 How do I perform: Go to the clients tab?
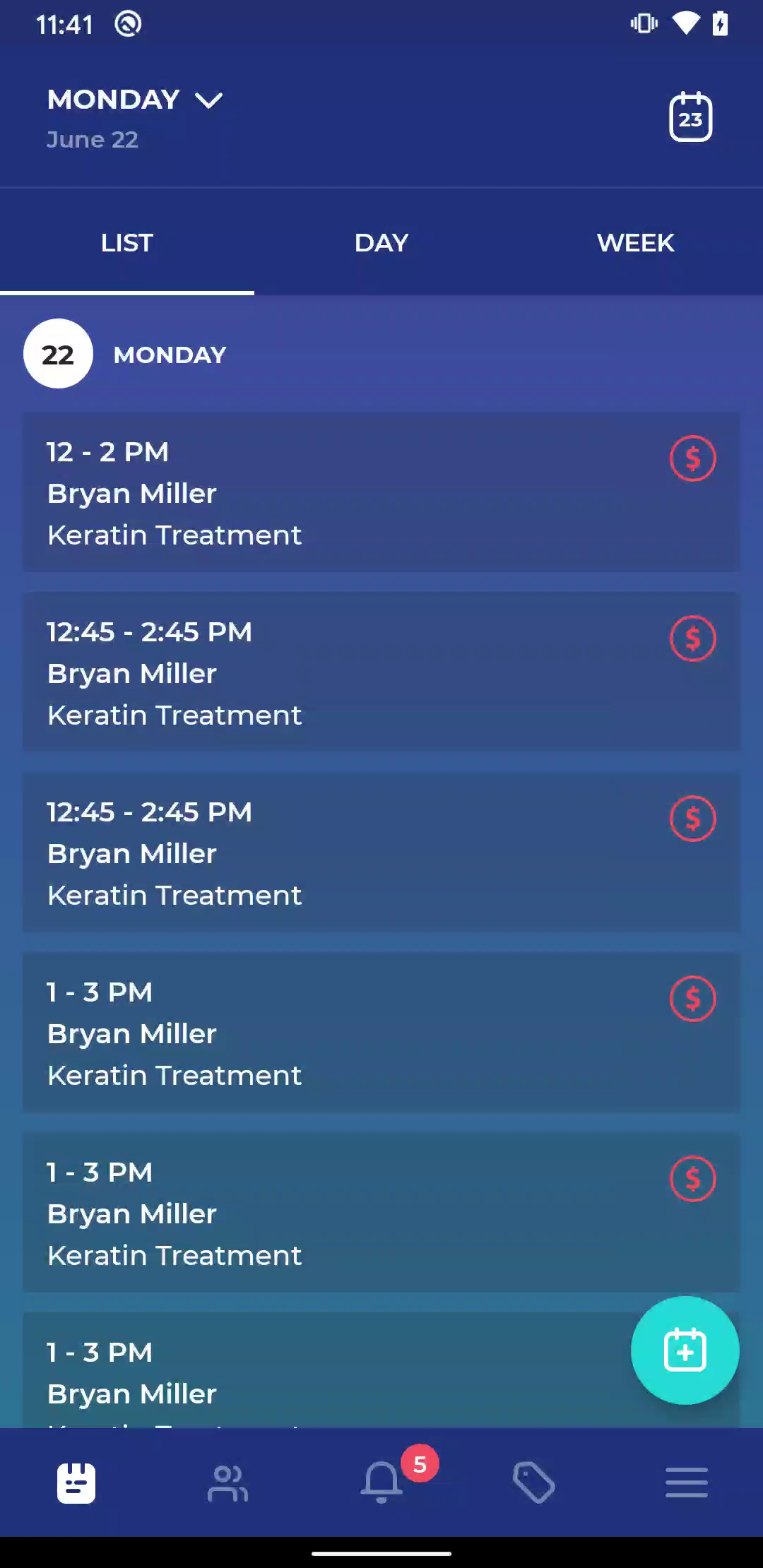227,1483
